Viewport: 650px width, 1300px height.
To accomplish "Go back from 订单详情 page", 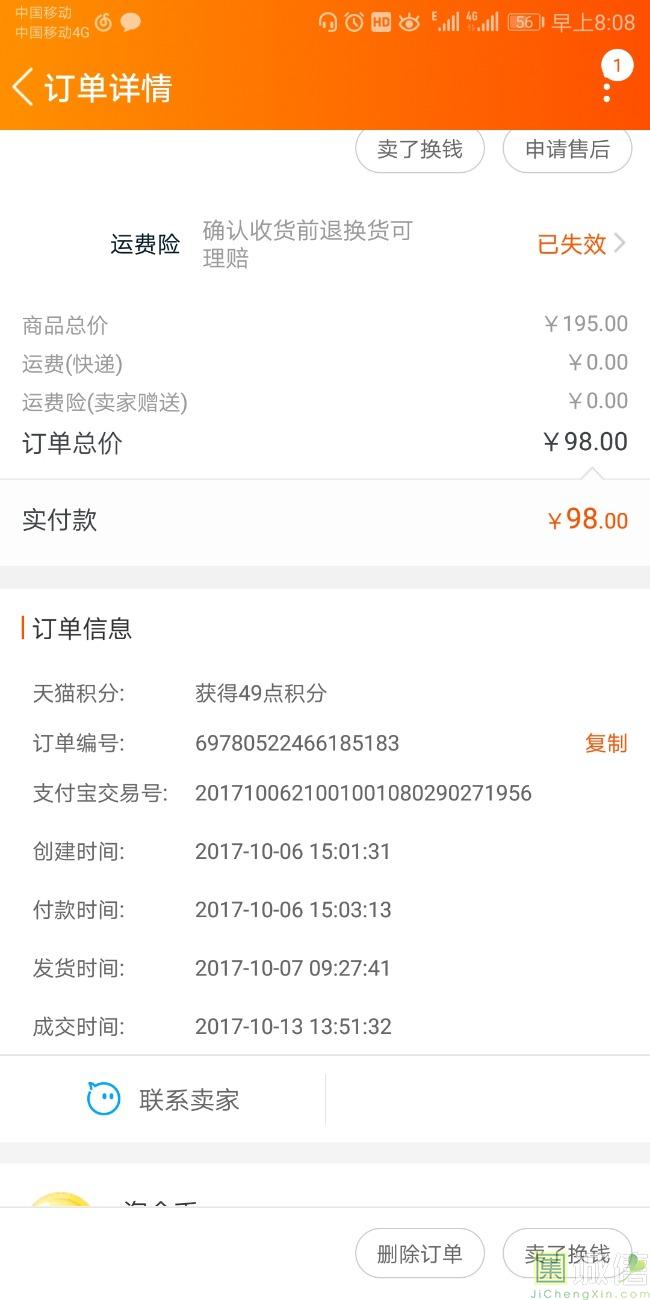I will [24, 87].
